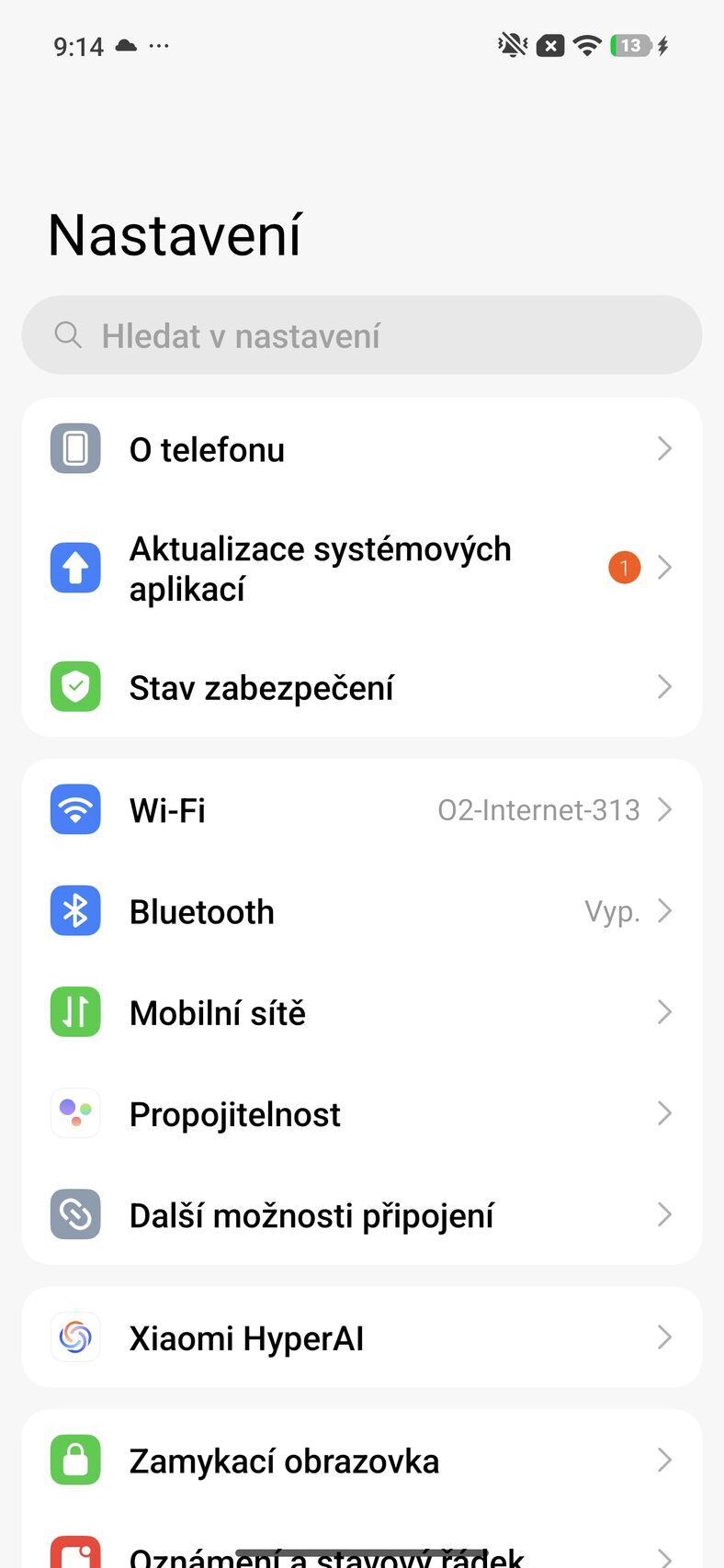
Task: Open O telefonu
Action: coord(362,448)
